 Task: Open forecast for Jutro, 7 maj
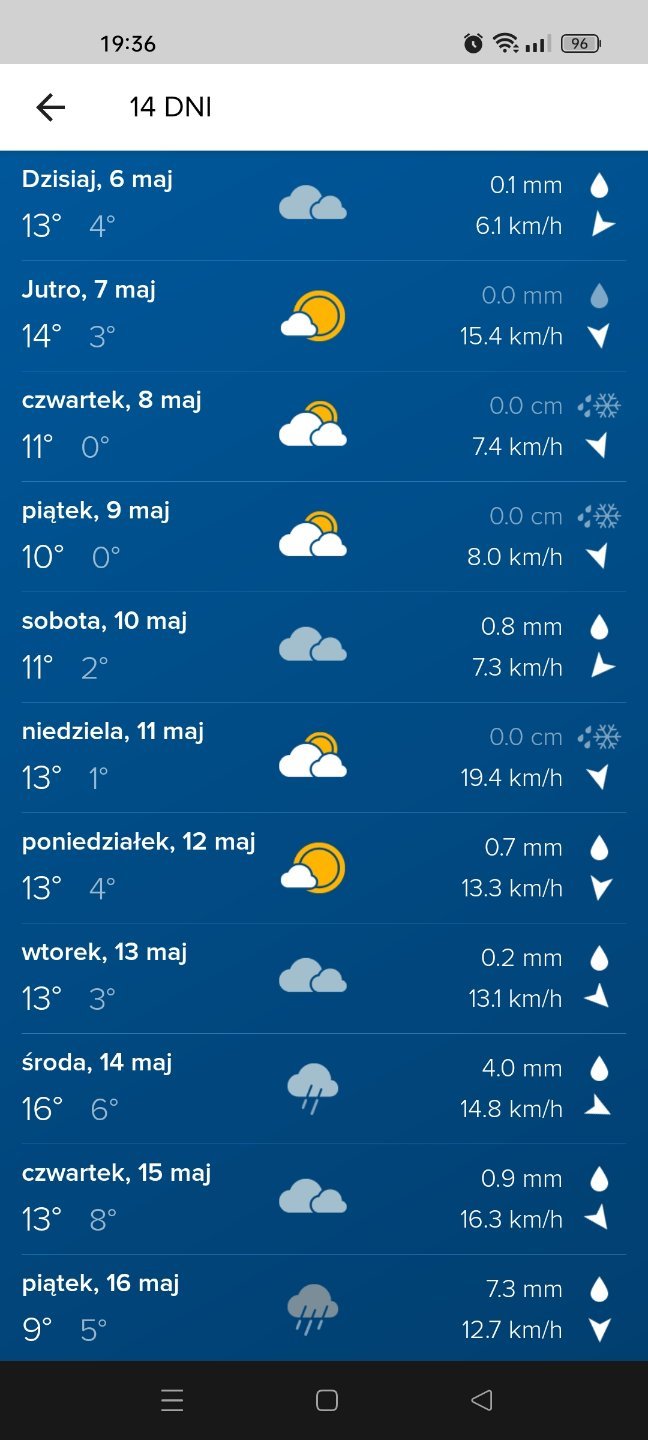coord(324,316)
